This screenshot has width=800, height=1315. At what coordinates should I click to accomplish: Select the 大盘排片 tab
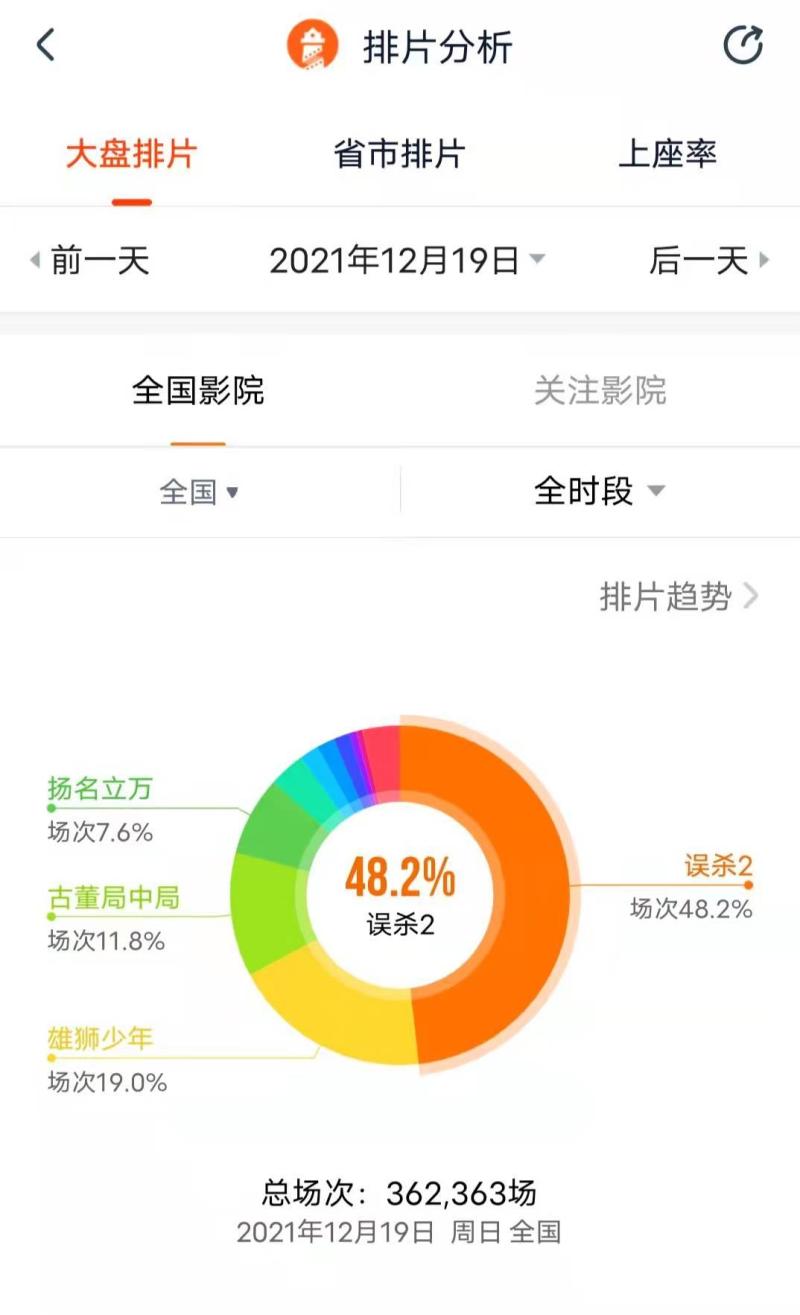[x=132, y=155]
